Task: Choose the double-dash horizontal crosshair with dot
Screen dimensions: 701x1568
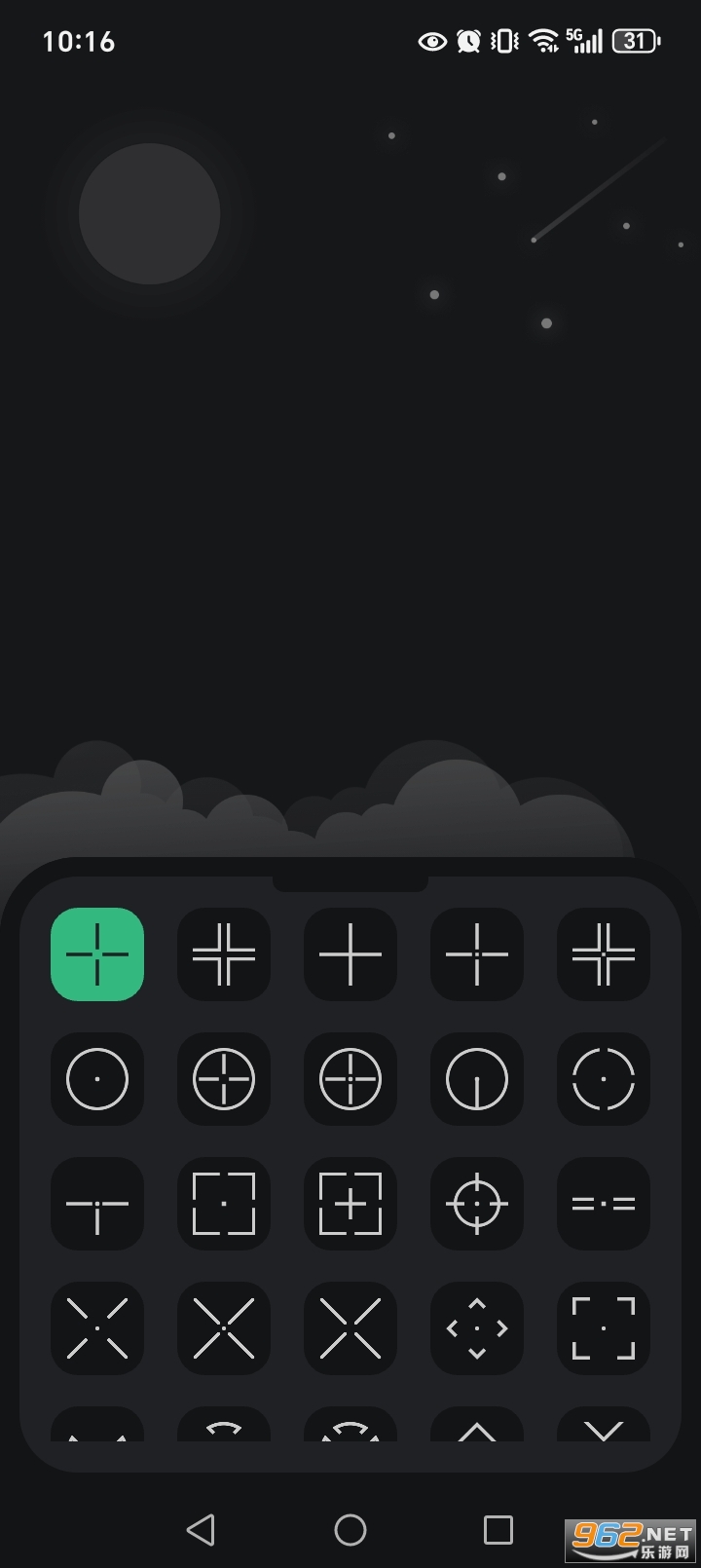Action: point(604,1204)
